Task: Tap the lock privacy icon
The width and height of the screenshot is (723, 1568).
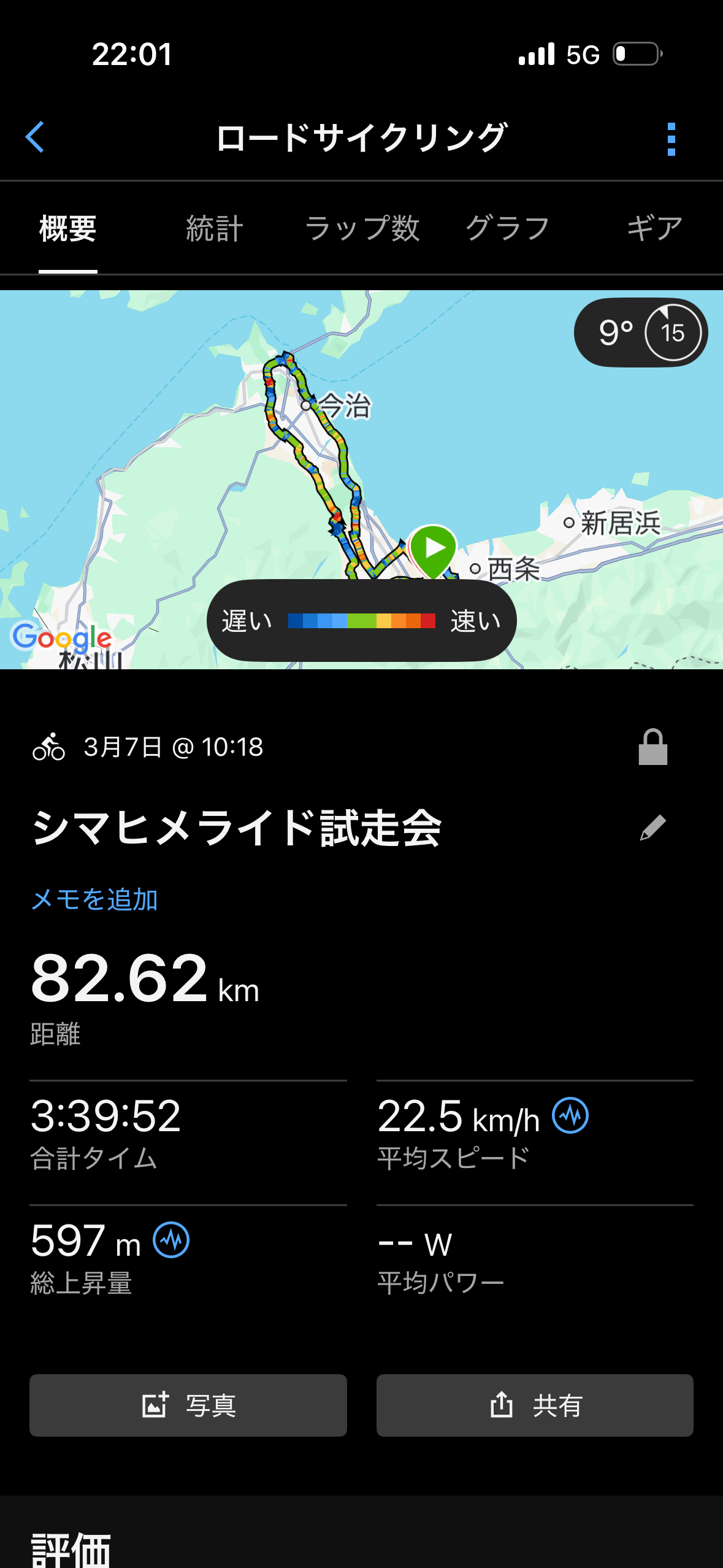Action: tap(652, 747)
